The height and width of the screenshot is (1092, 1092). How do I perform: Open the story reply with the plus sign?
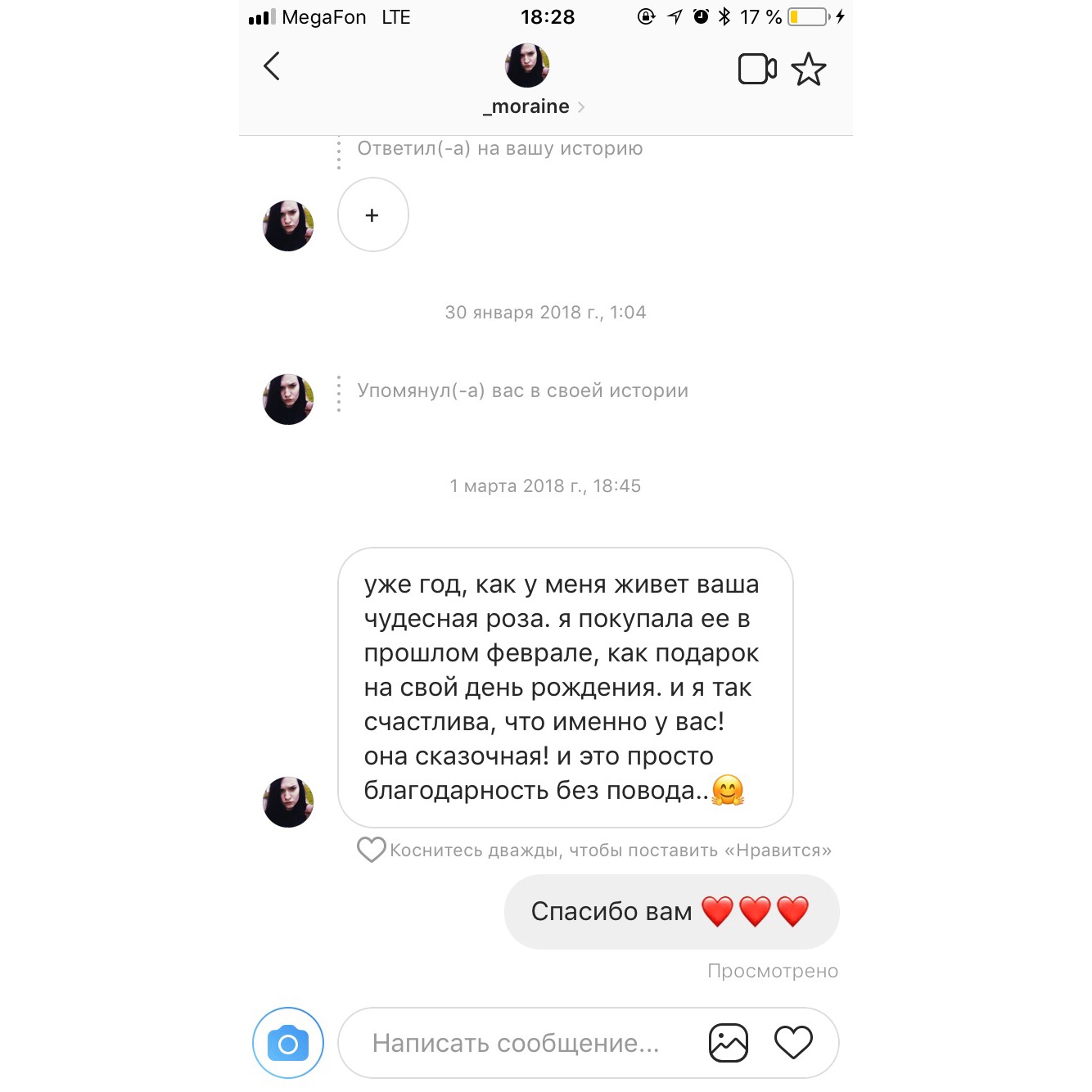click(x=372, y=215)
